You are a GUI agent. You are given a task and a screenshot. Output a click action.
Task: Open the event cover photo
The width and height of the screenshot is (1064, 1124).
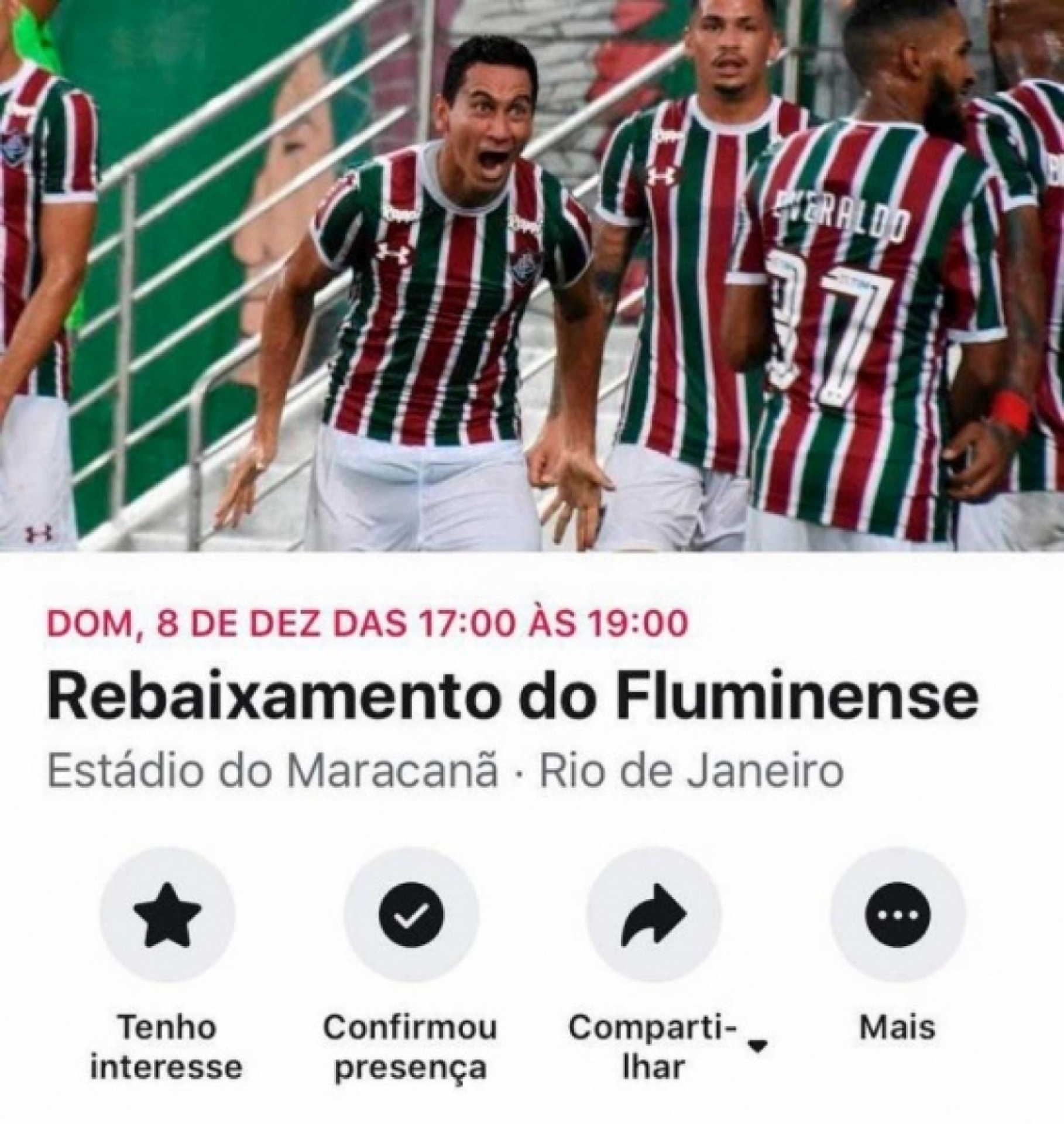point(532,275)
